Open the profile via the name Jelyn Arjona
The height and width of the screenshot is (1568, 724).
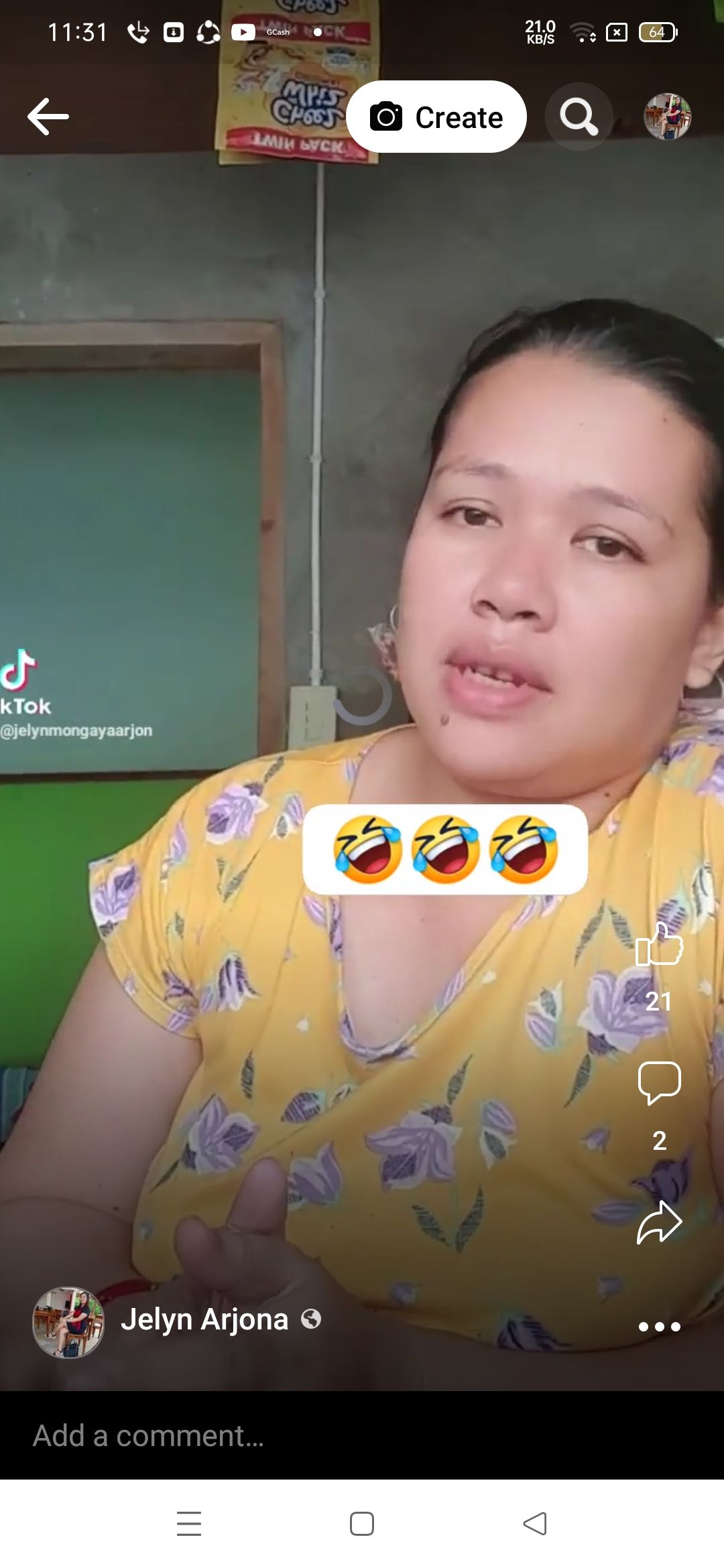pos(204,1319)
